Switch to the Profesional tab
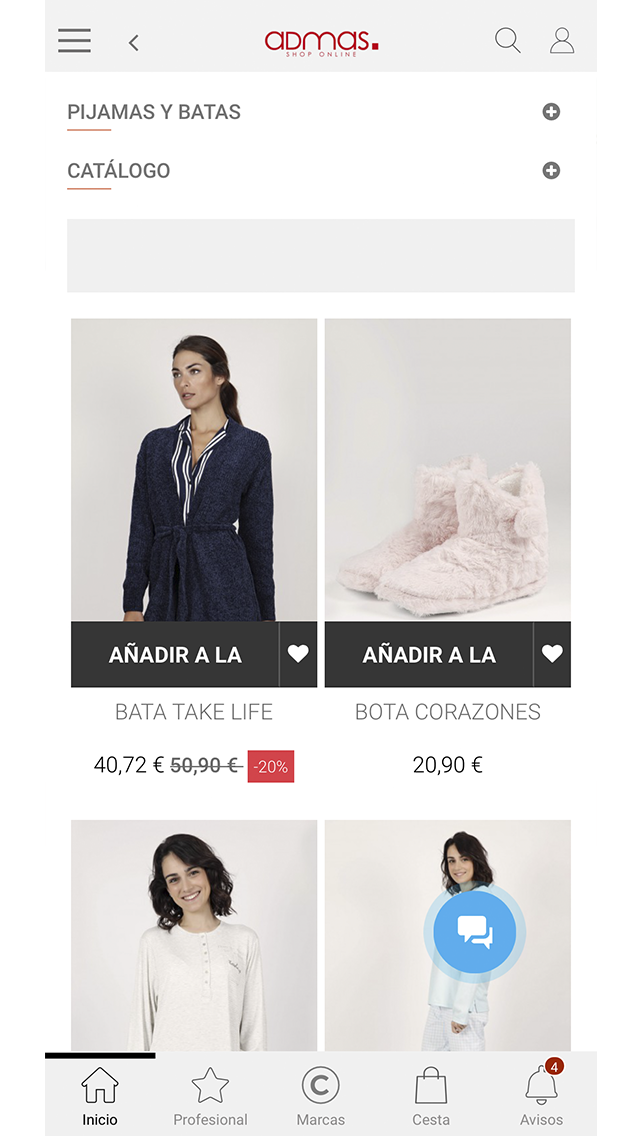The width and height of the screenshot is (640, 1136). (x=210, y=1095)
